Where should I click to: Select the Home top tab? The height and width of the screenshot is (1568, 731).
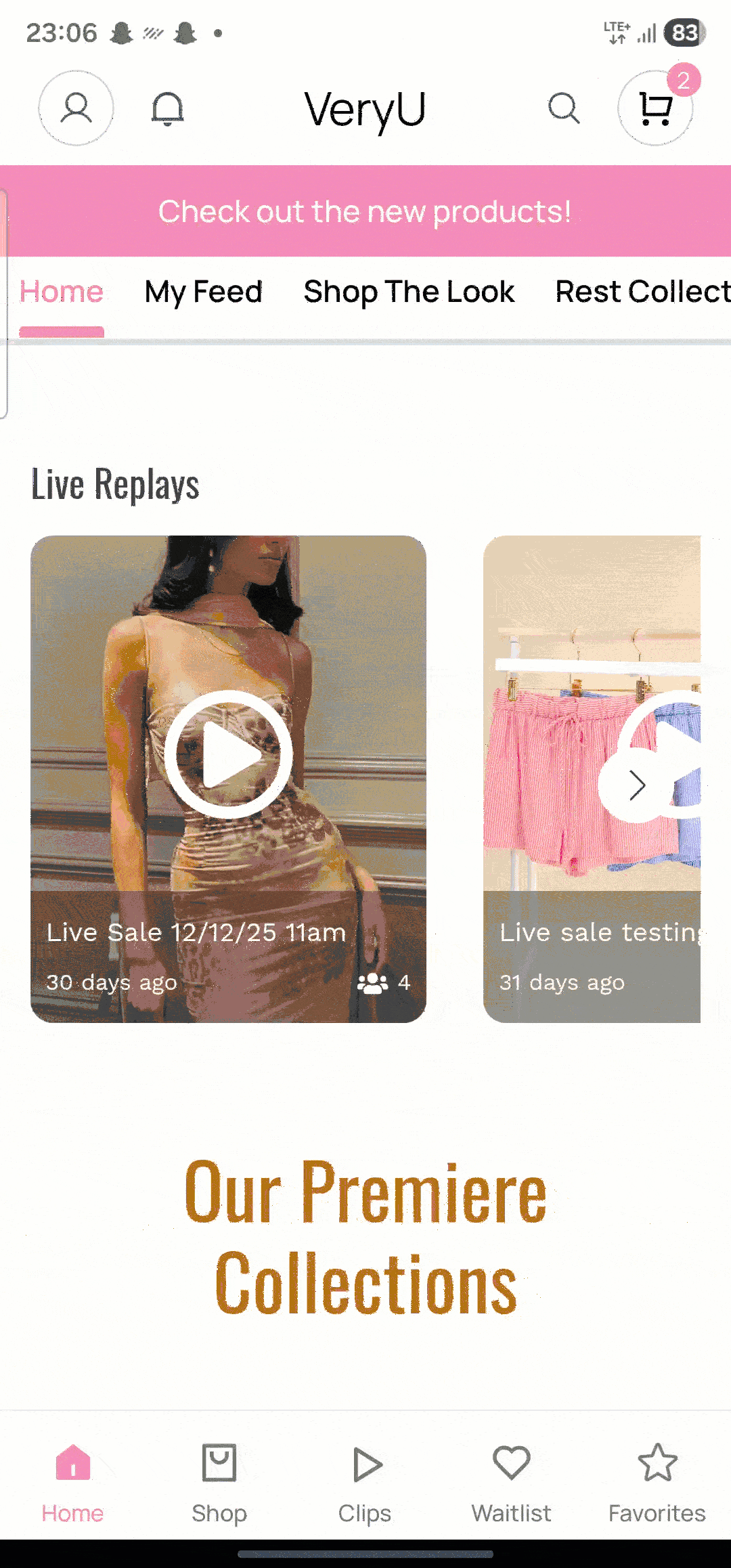click(x=62, y=292)
